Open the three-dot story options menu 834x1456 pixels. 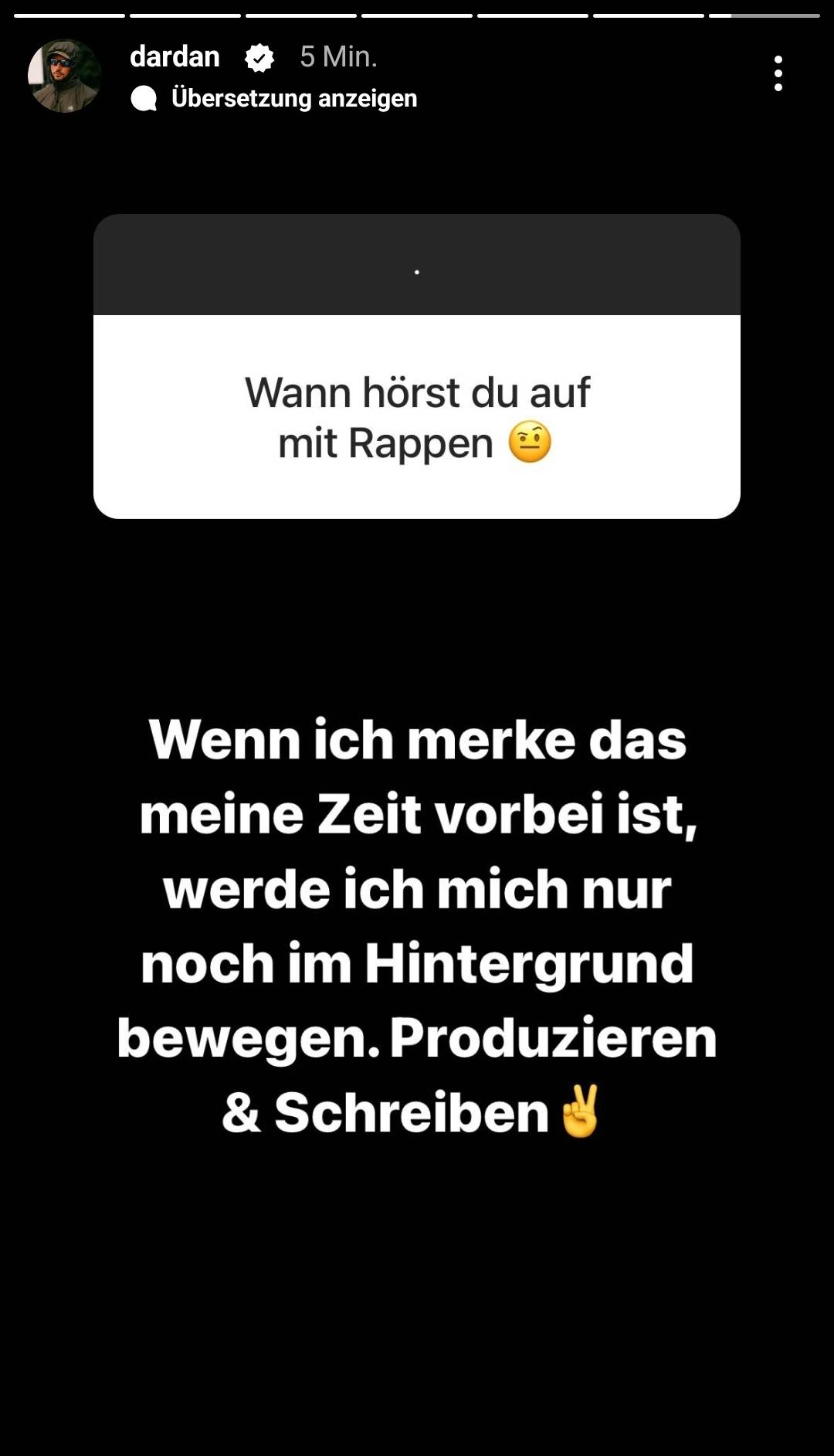pyautogui.click(x=778, y=73)
